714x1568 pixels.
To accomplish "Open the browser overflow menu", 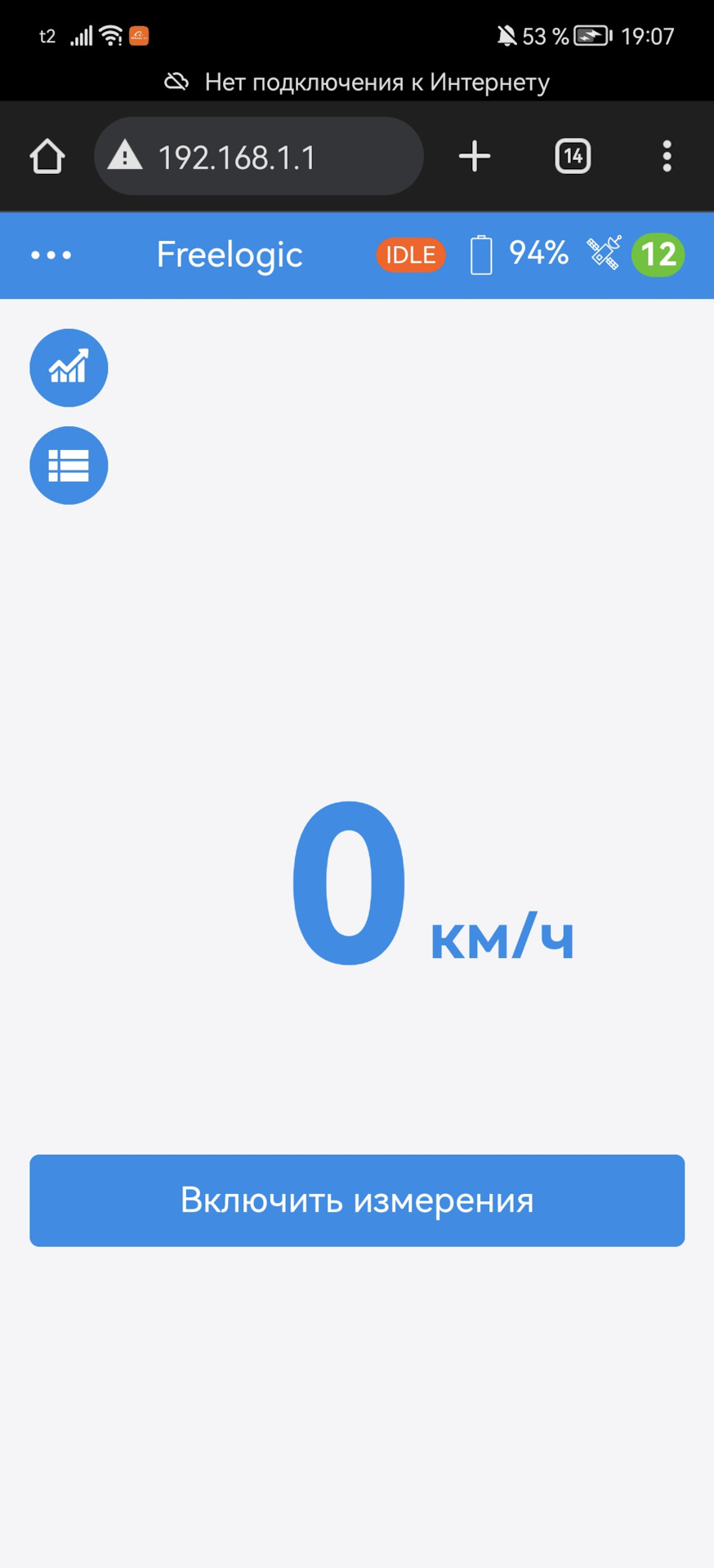I will [667, 156].
